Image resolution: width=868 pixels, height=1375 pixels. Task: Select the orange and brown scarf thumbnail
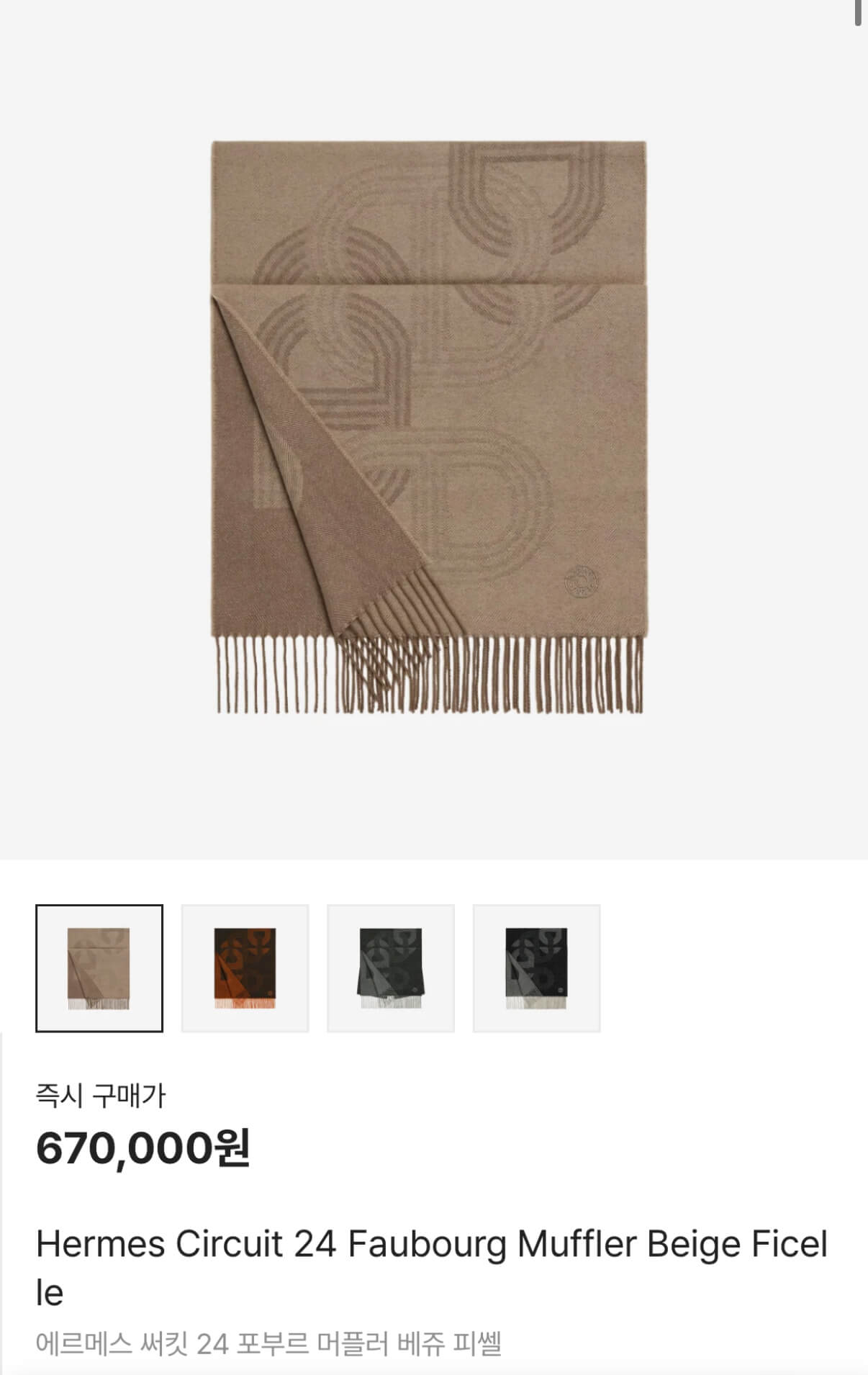click(x=245, y=968)
